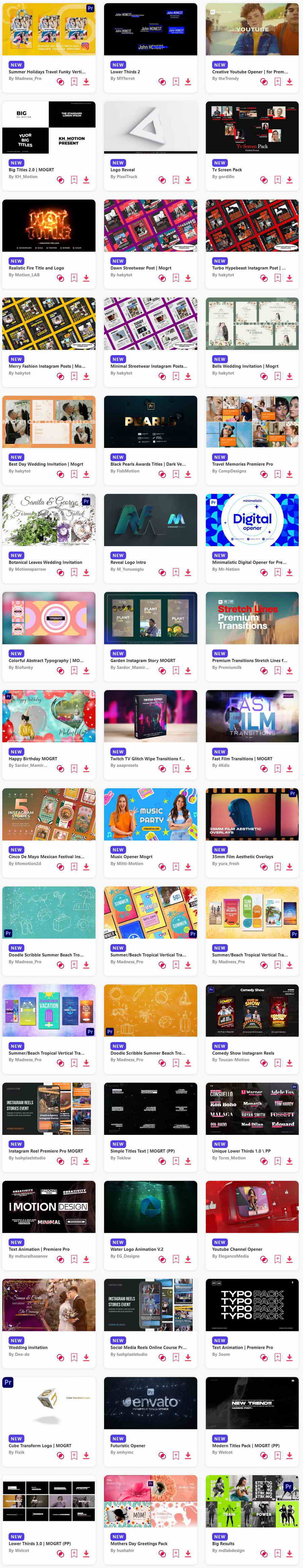Open the Big Titles 2.0 MOGRT thumbnail
303x1568 pixels.
click(49, 127)
